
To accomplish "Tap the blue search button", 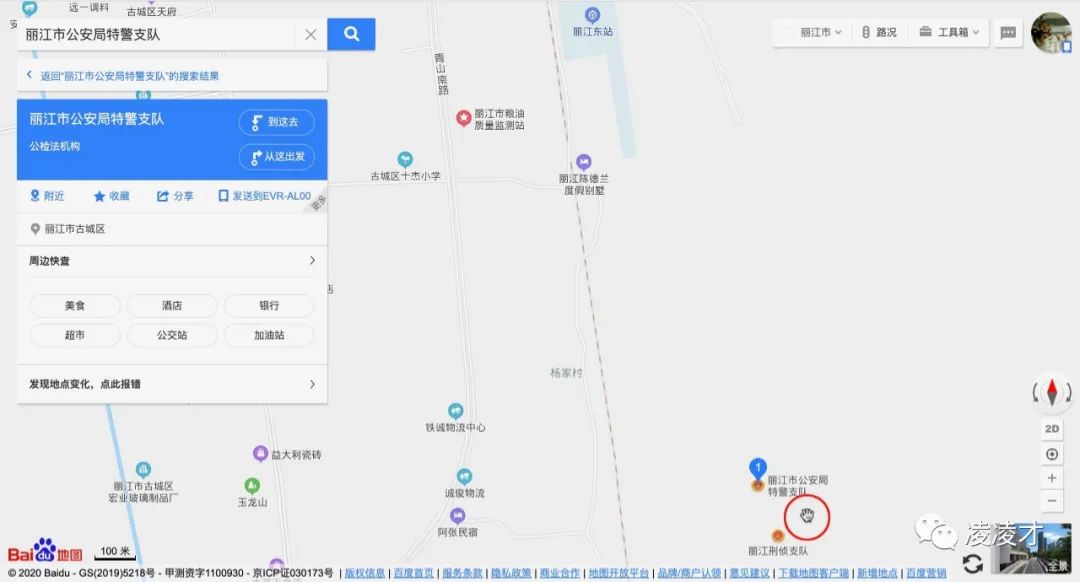I will [x=351, y=34].
